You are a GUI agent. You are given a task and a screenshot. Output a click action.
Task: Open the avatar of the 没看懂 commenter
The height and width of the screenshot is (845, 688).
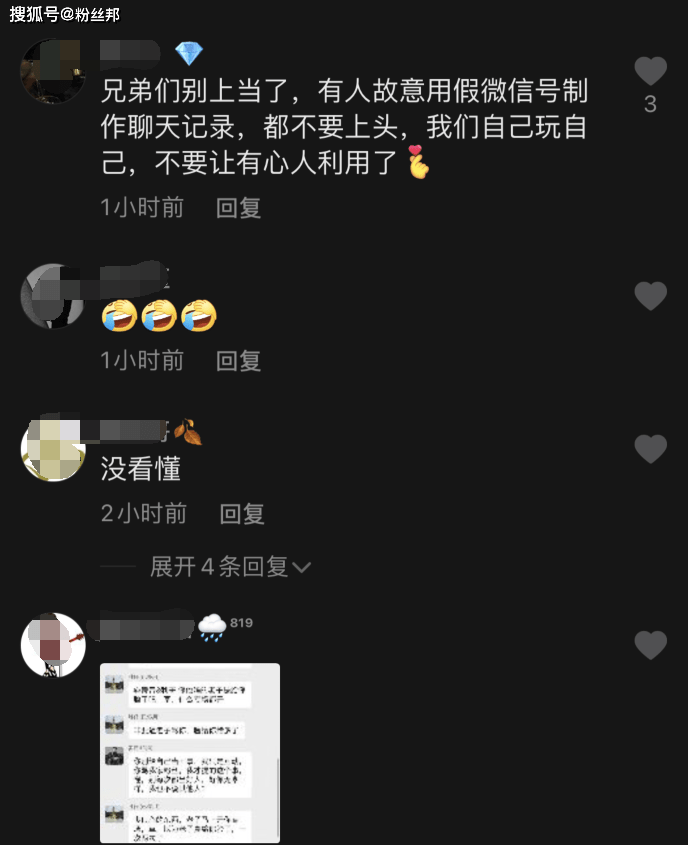53,450
